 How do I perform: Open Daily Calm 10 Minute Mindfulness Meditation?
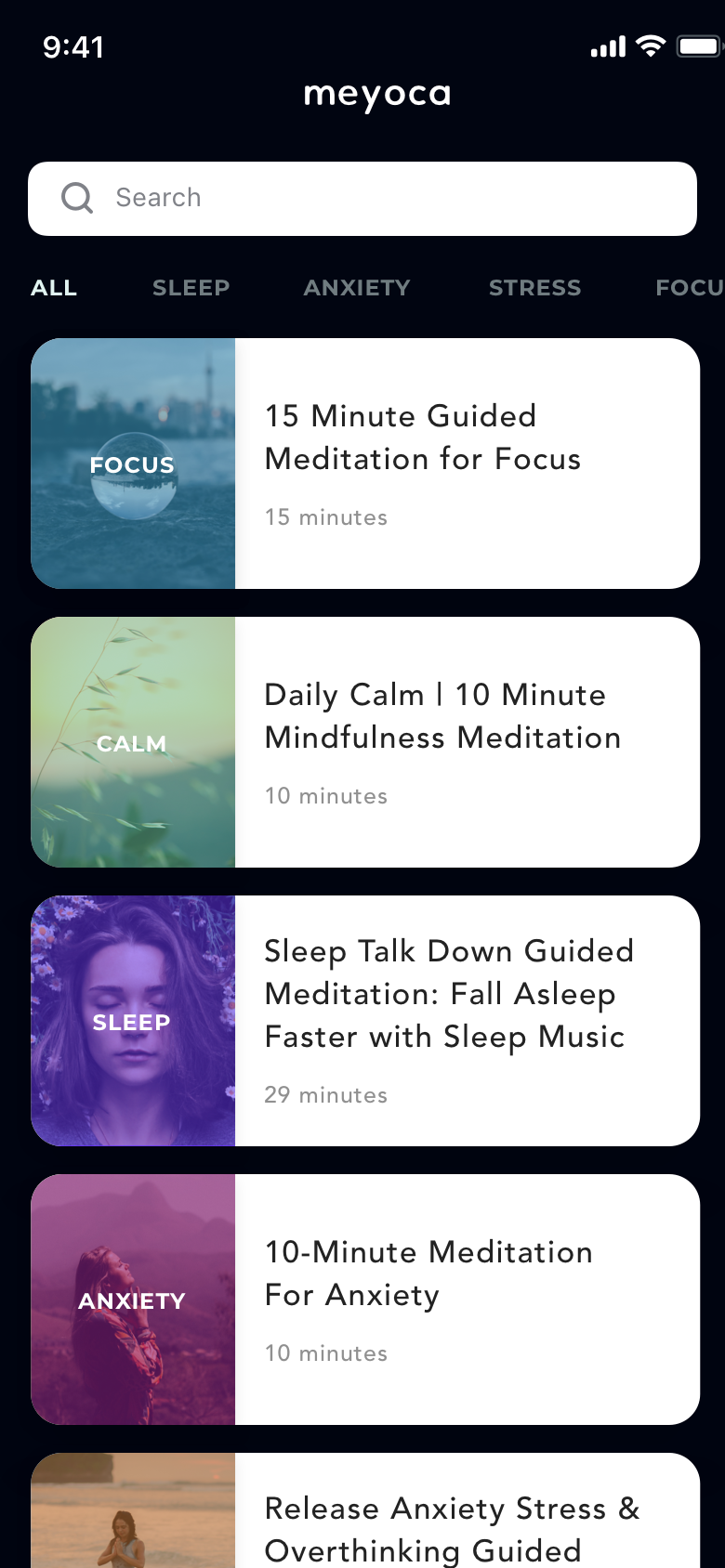(365, 742)
